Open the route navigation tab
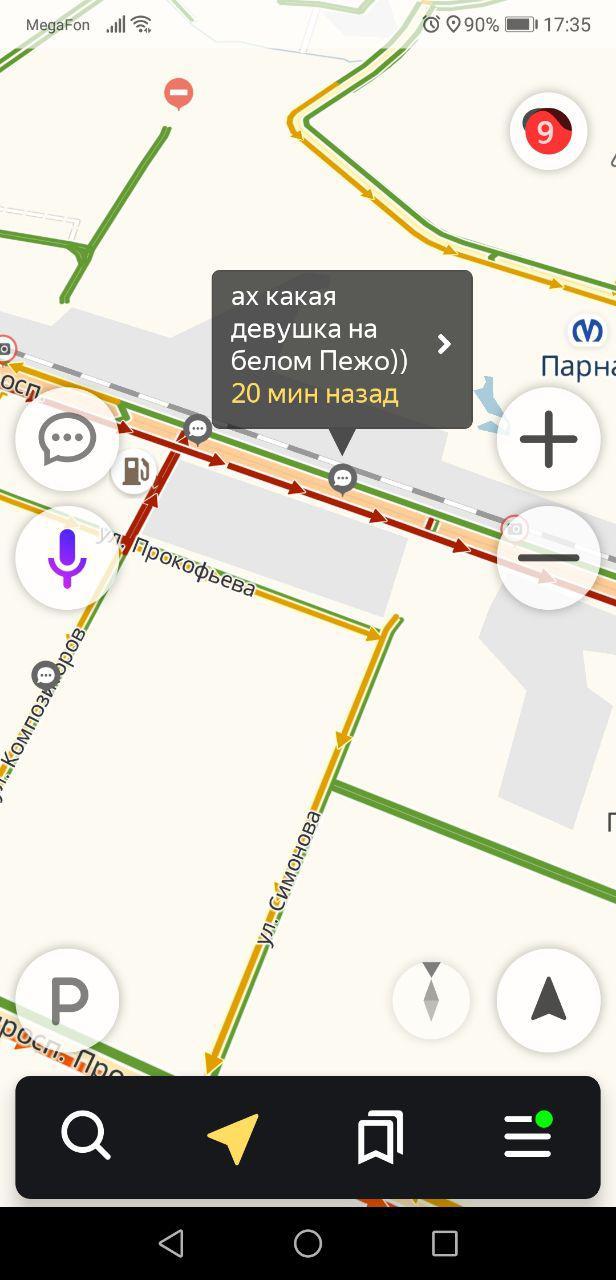616x1280 pixels. click(x=233, y=1137)
